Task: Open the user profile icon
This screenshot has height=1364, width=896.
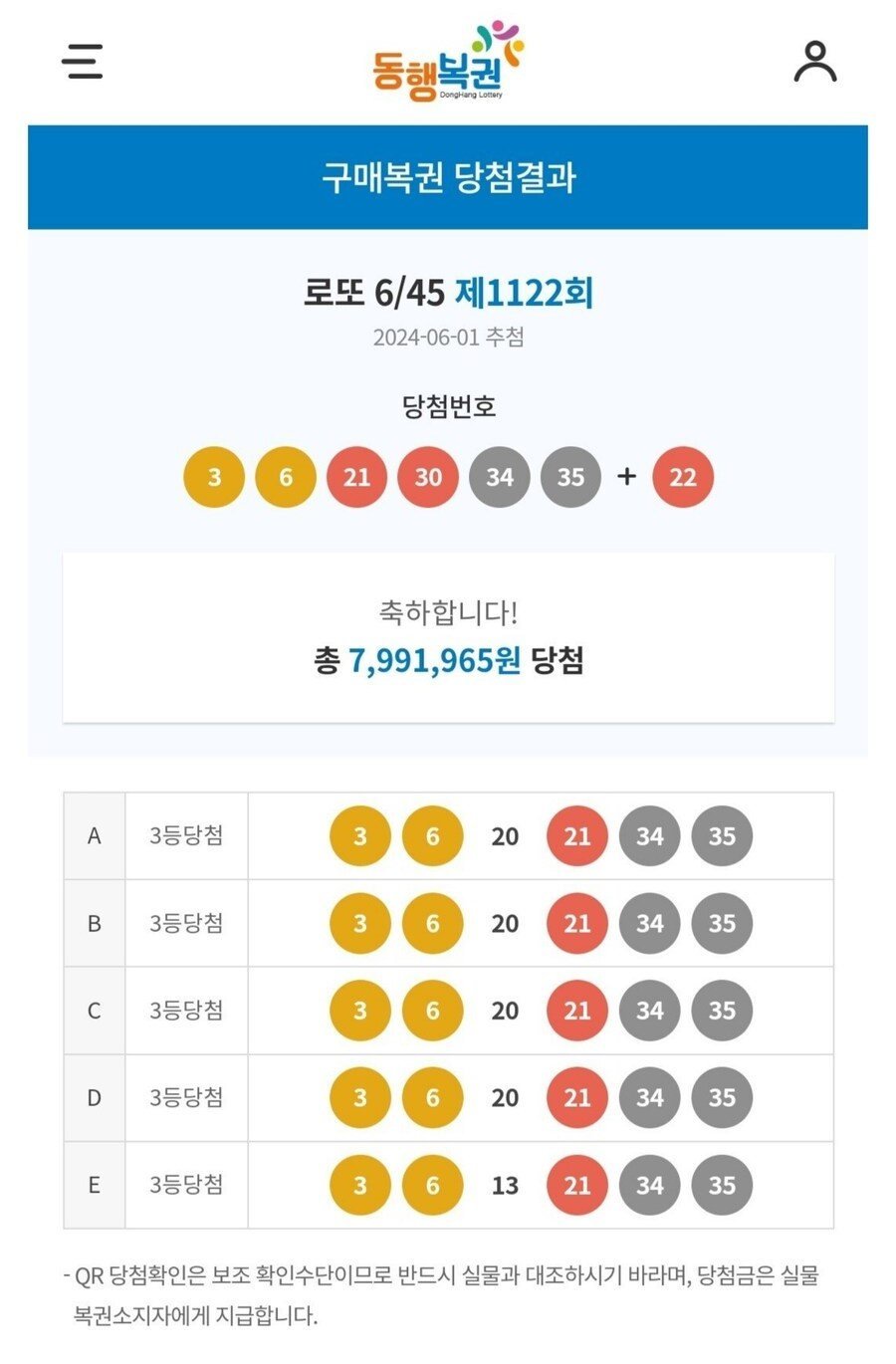Action: click(814, 62)
